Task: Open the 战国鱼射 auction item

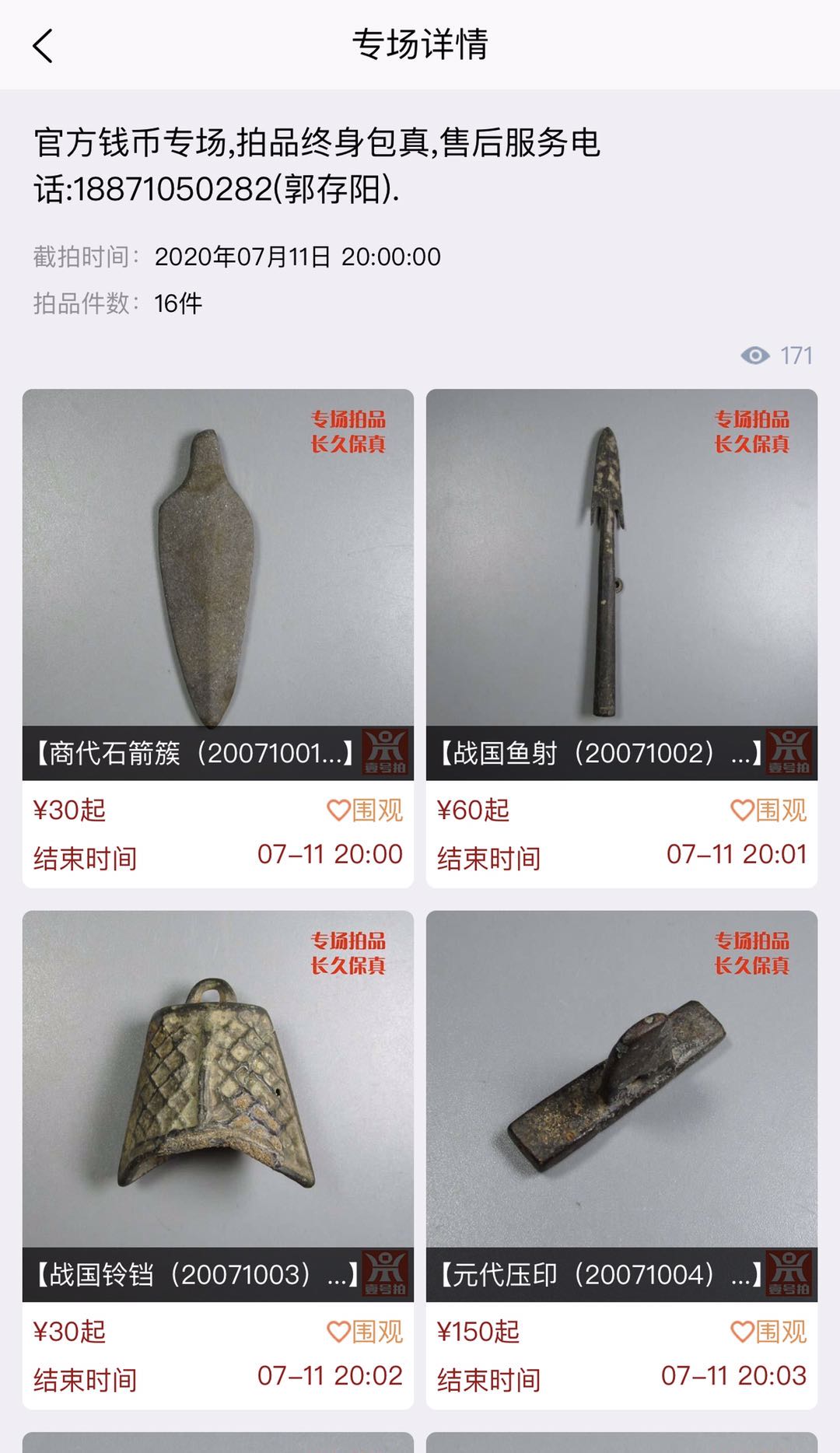Action: click(x=621, y=576)
